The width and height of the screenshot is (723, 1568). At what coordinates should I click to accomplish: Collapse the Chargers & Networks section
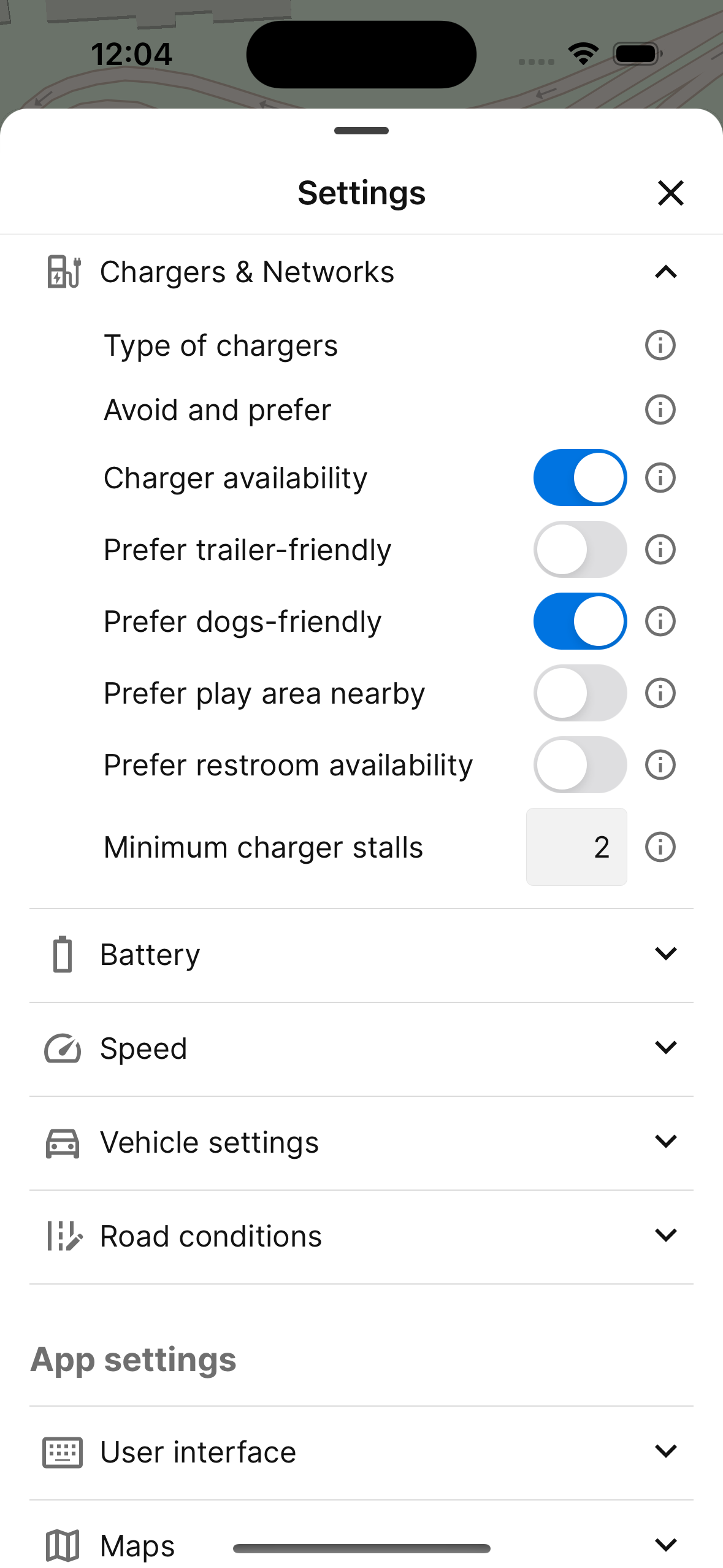(665, 272)
